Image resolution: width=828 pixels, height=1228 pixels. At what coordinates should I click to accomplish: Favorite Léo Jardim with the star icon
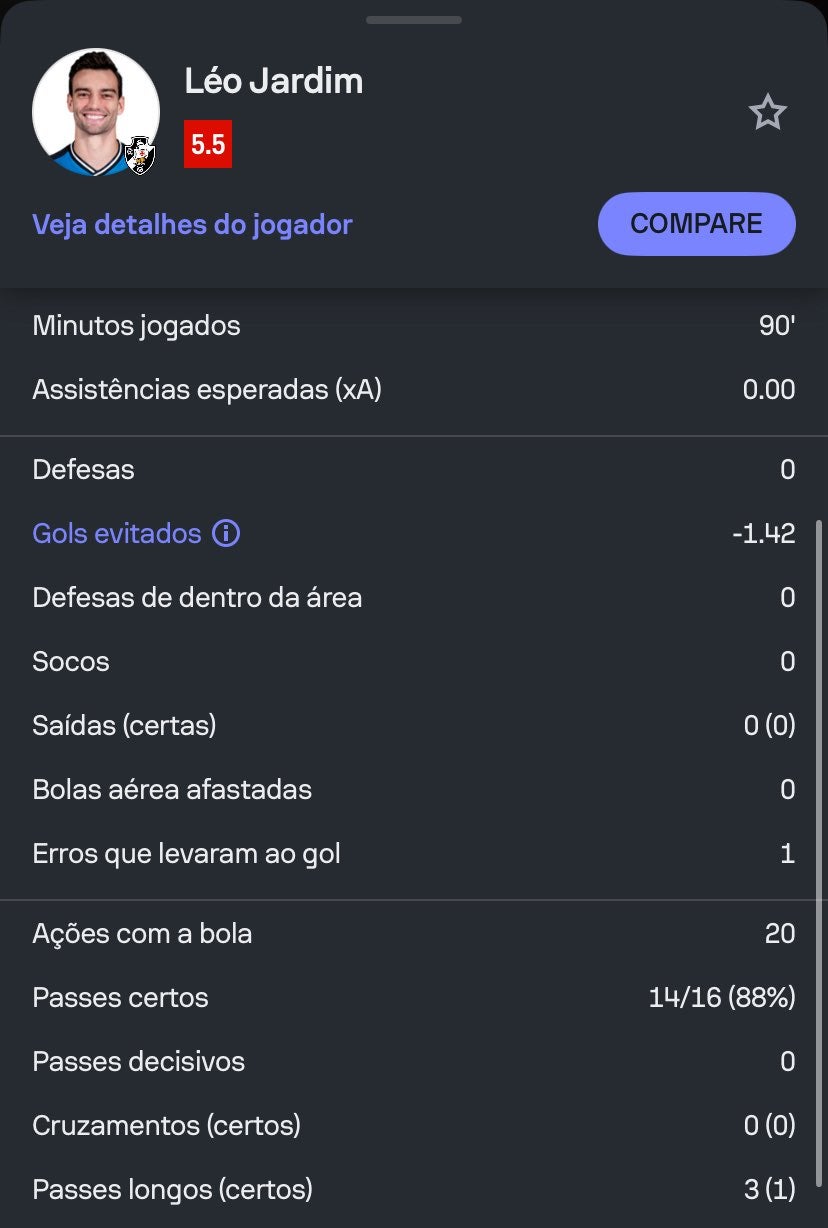768,112
